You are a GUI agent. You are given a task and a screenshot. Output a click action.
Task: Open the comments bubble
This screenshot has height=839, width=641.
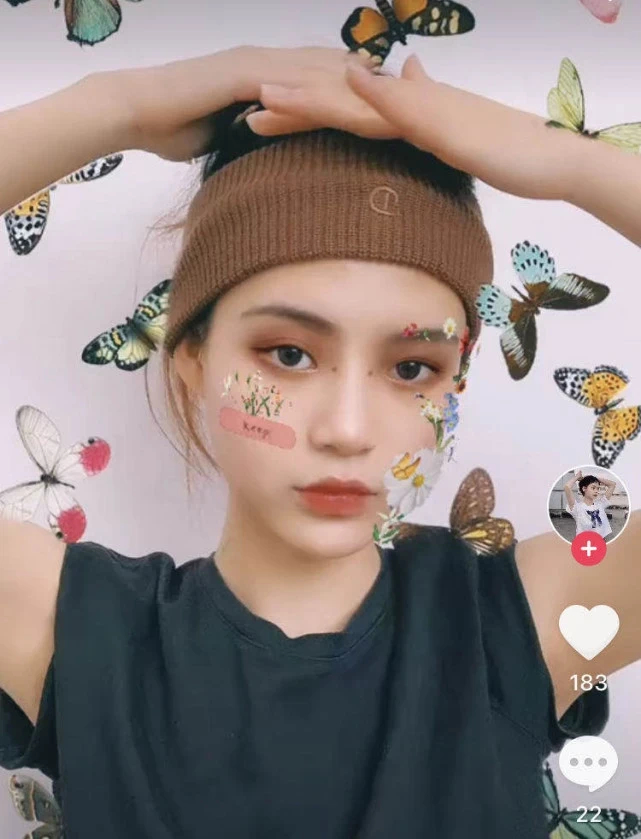pos(588,764)
